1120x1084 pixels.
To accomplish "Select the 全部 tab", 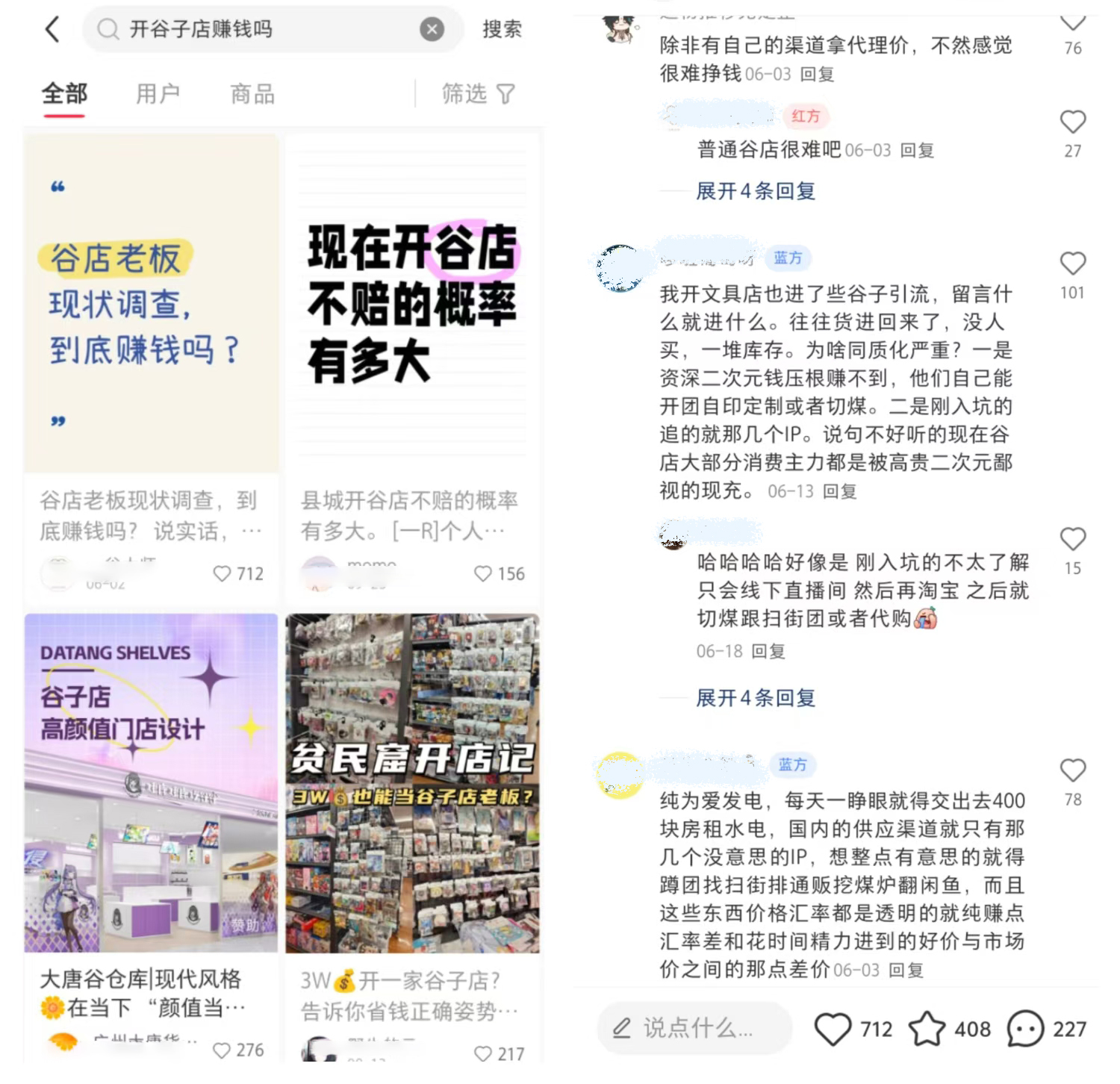I will 65,94.
